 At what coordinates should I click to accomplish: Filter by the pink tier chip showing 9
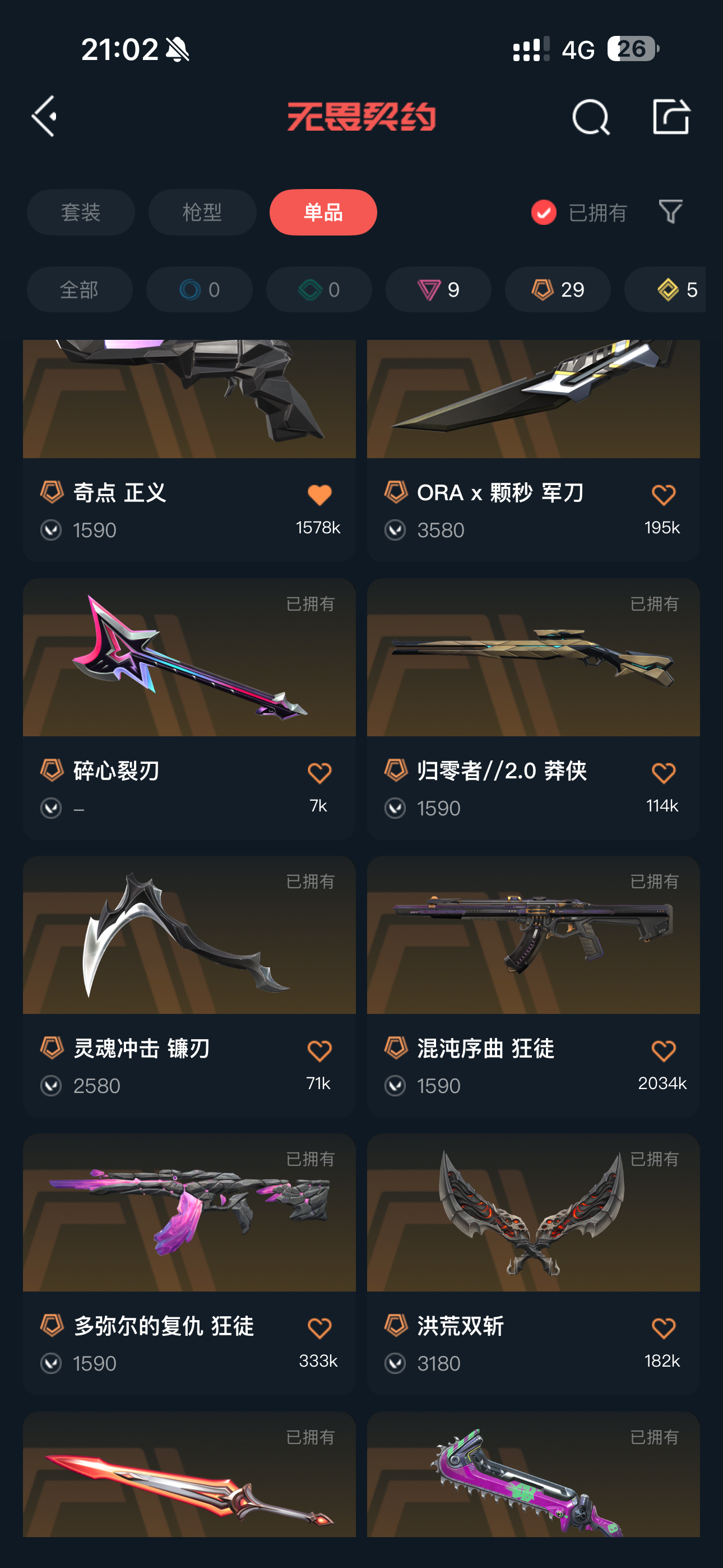(x=438, y=290)
